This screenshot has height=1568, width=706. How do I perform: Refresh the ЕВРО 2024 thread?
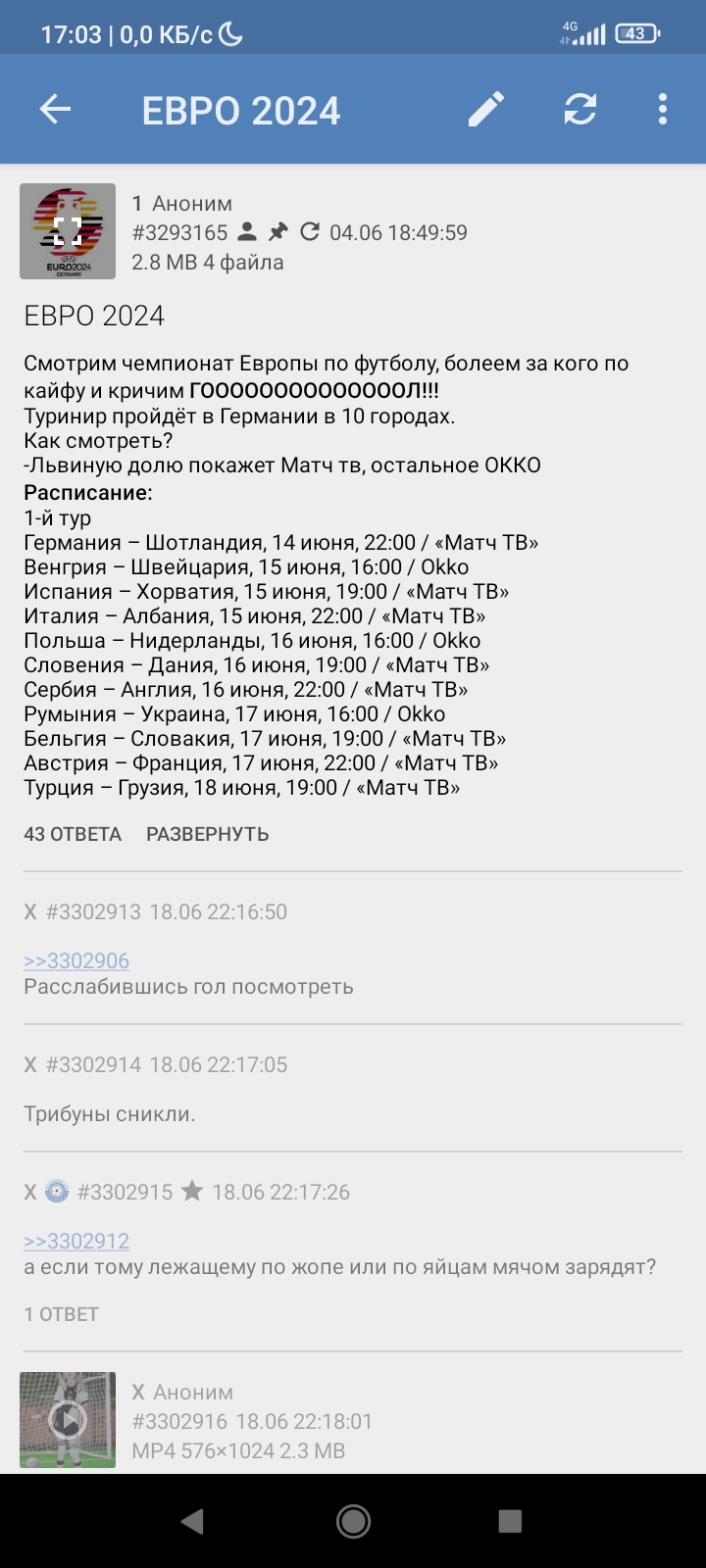pyautogui.click(x=580, y=110)
